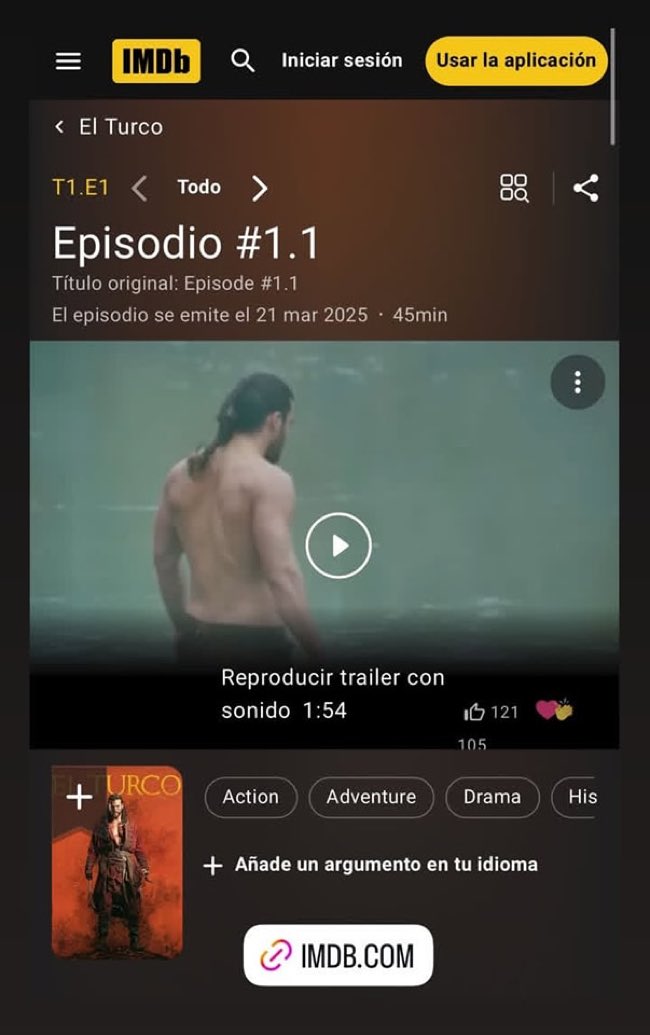Open the trailer's three-dot menu
The image size is (650, 1035).
point(577,382)
